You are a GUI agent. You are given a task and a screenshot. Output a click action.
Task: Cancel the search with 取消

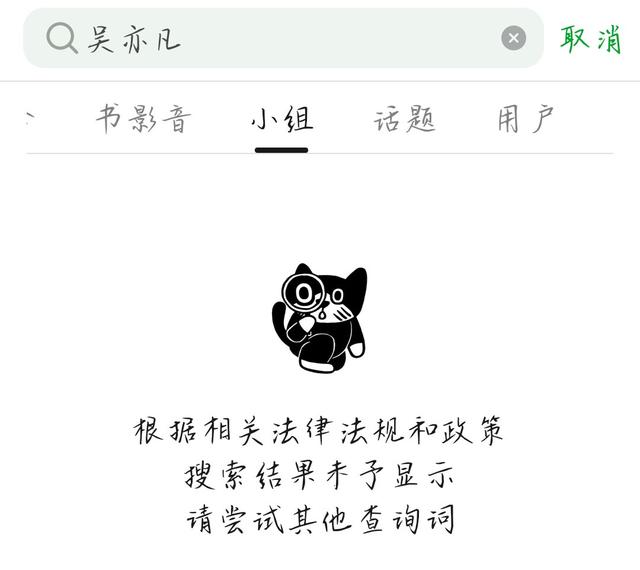pos(591,38)
